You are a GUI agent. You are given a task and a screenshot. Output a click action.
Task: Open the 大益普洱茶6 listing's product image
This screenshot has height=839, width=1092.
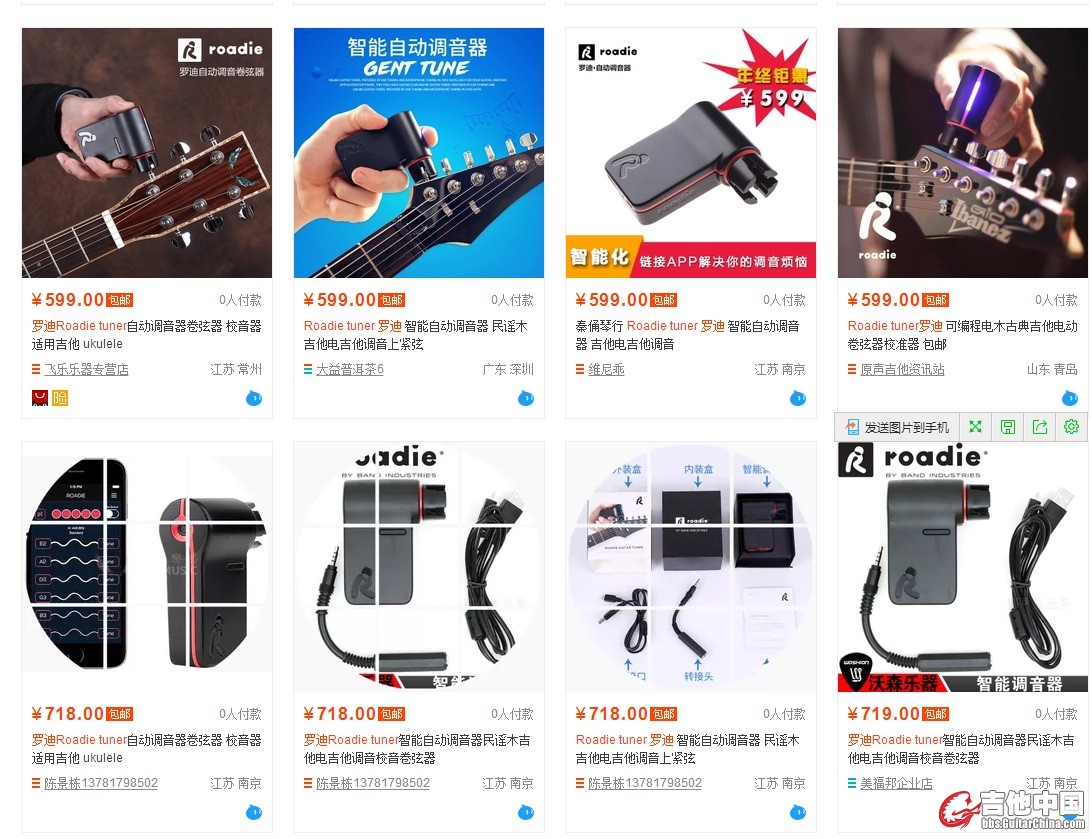click(418, 153)
